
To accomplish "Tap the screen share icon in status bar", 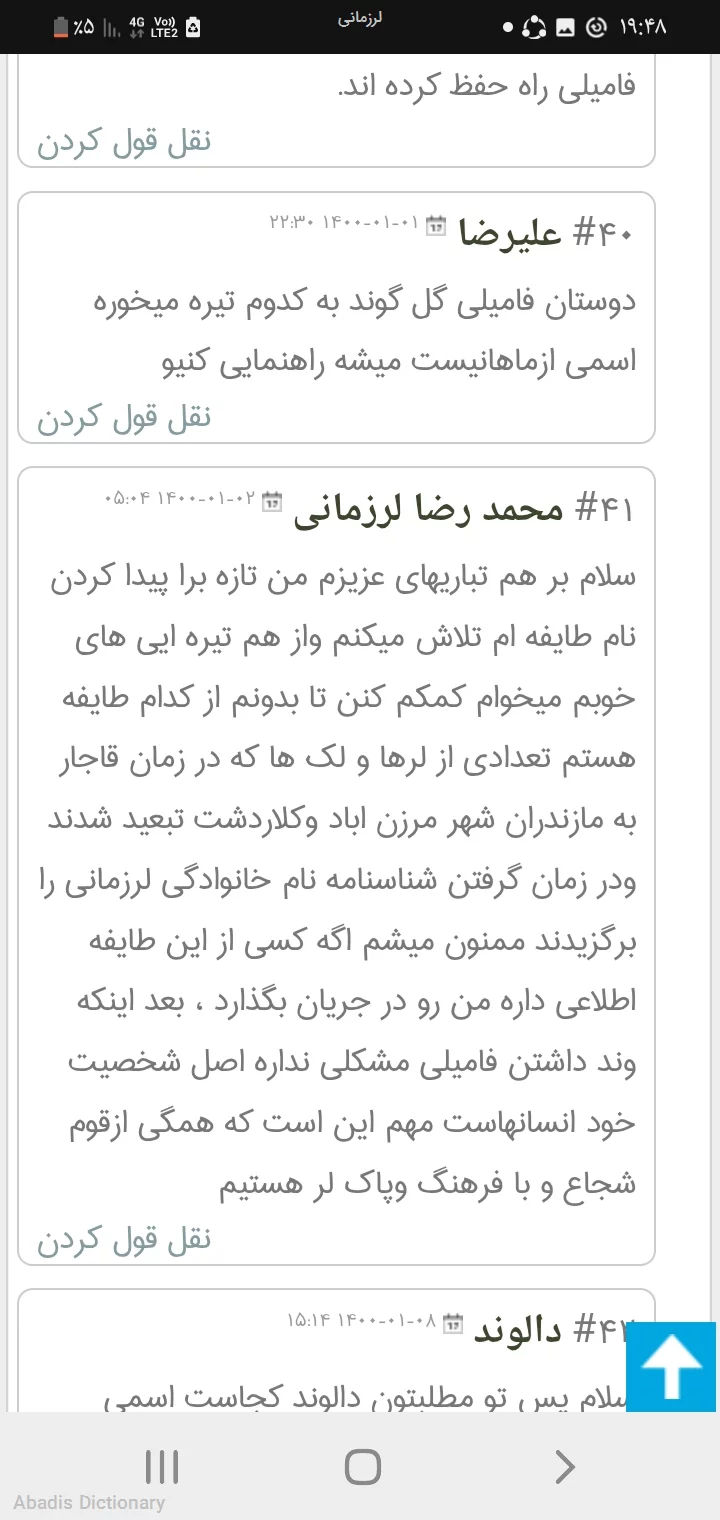I will (x=535, y=27).
